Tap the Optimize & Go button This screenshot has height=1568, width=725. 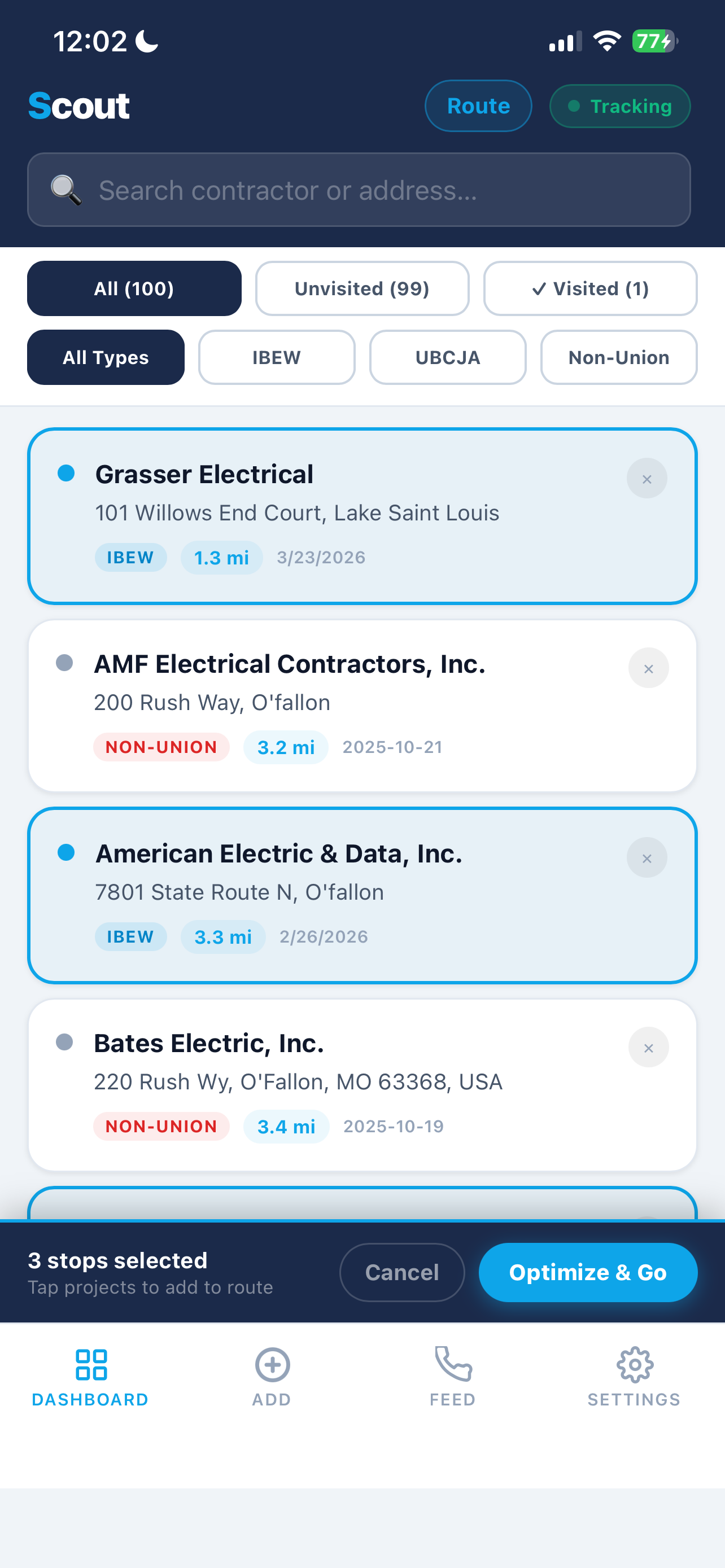587,1272
